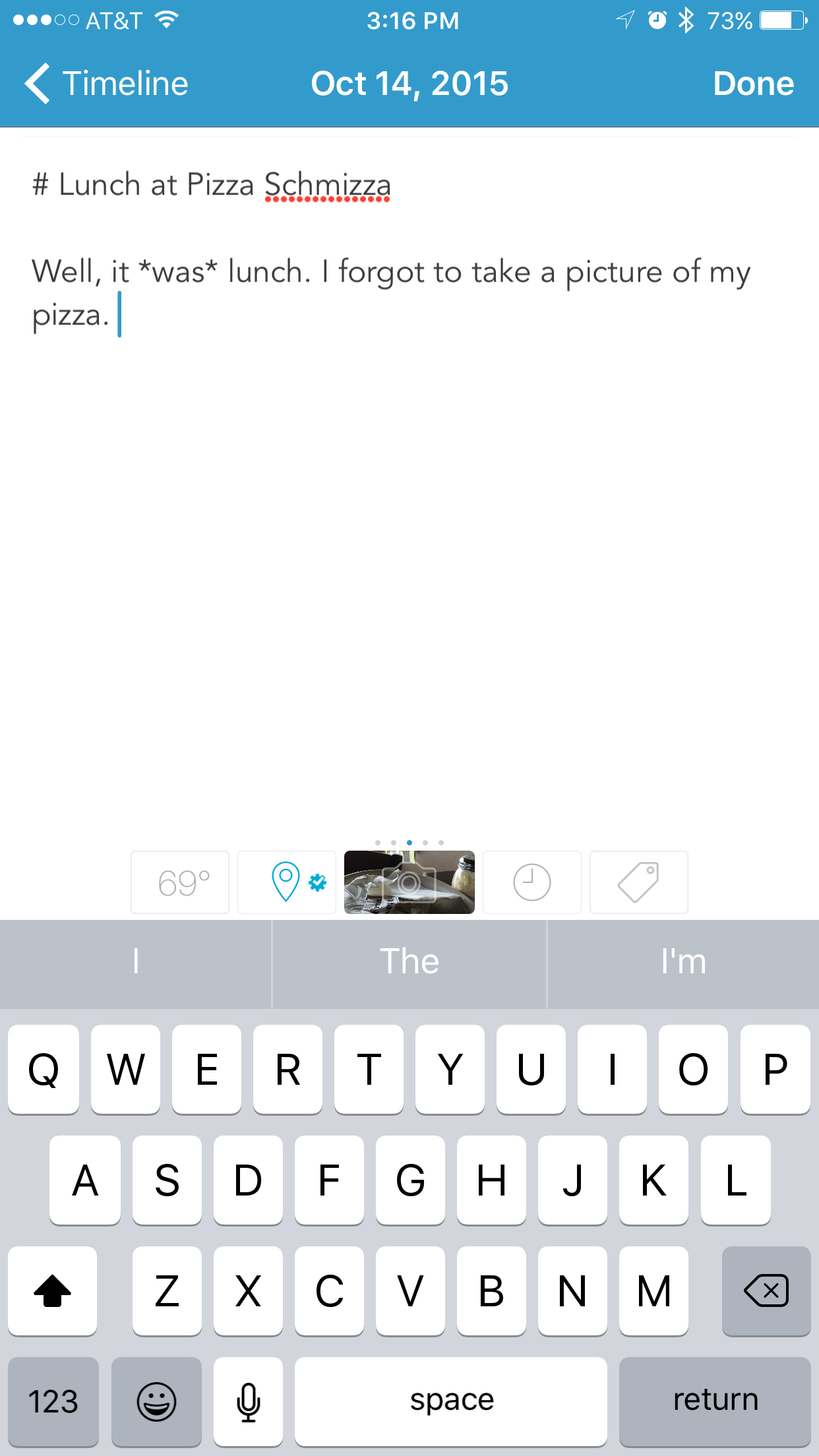Open the emoji keyboard
This screenshot has height=1456, width=819.
(156, 1401)
